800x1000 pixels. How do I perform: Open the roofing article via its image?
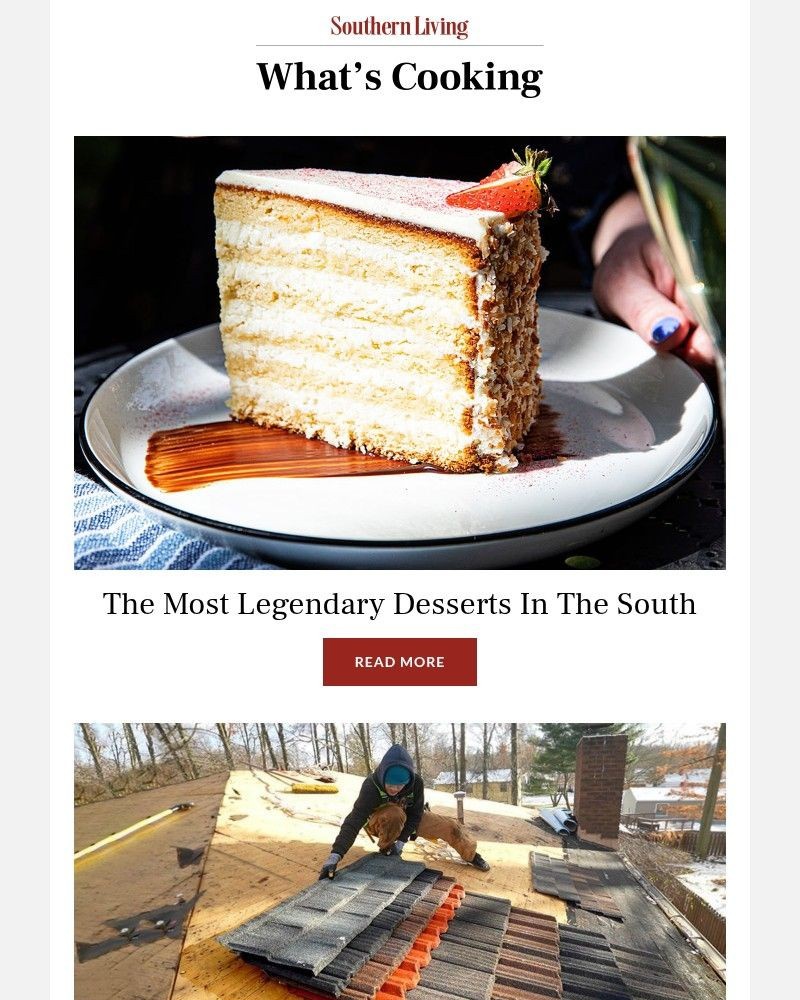point(398,860)
